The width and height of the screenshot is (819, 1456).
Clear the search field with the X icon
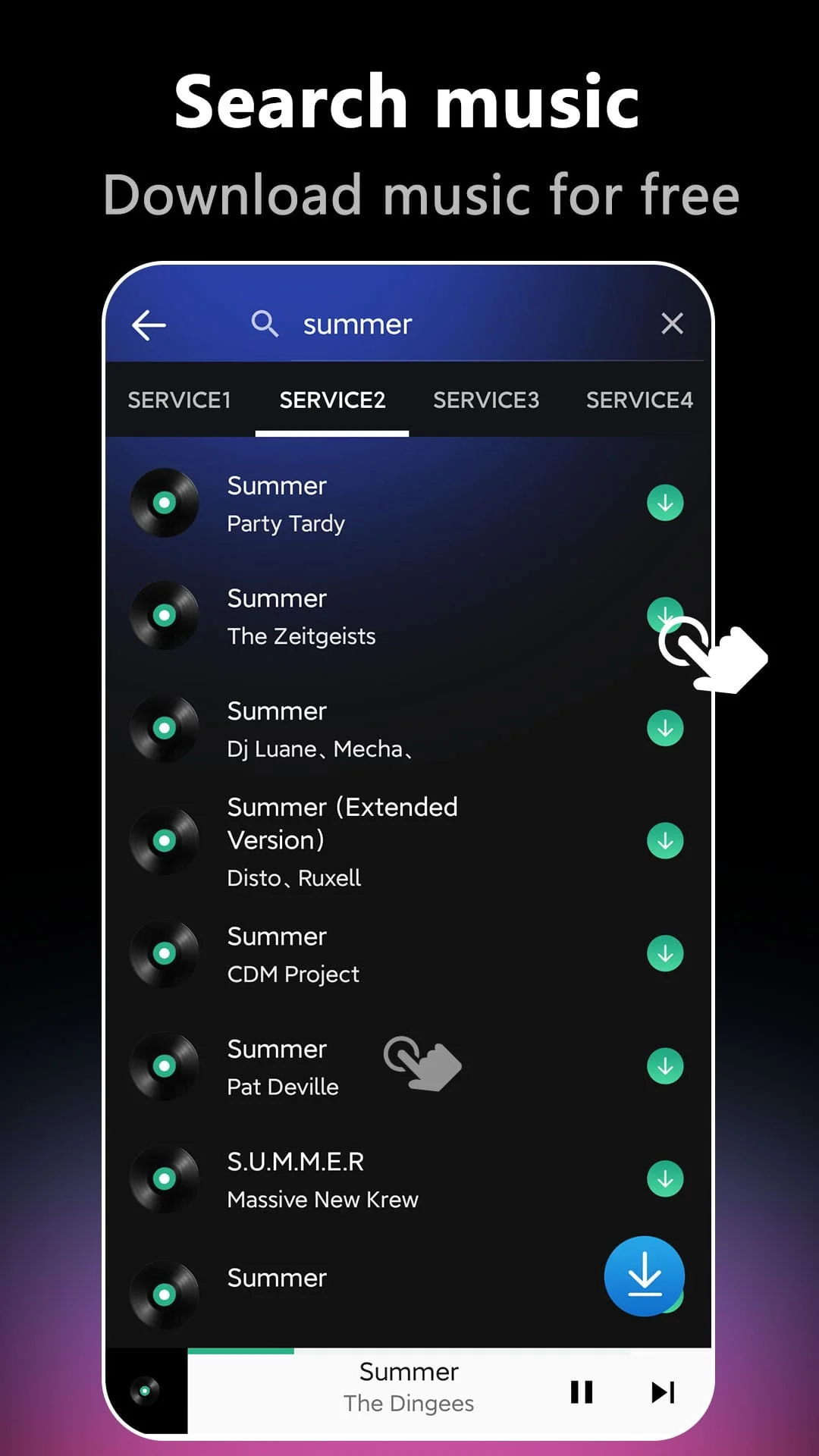pyautogui.click(x=672, y=324)
